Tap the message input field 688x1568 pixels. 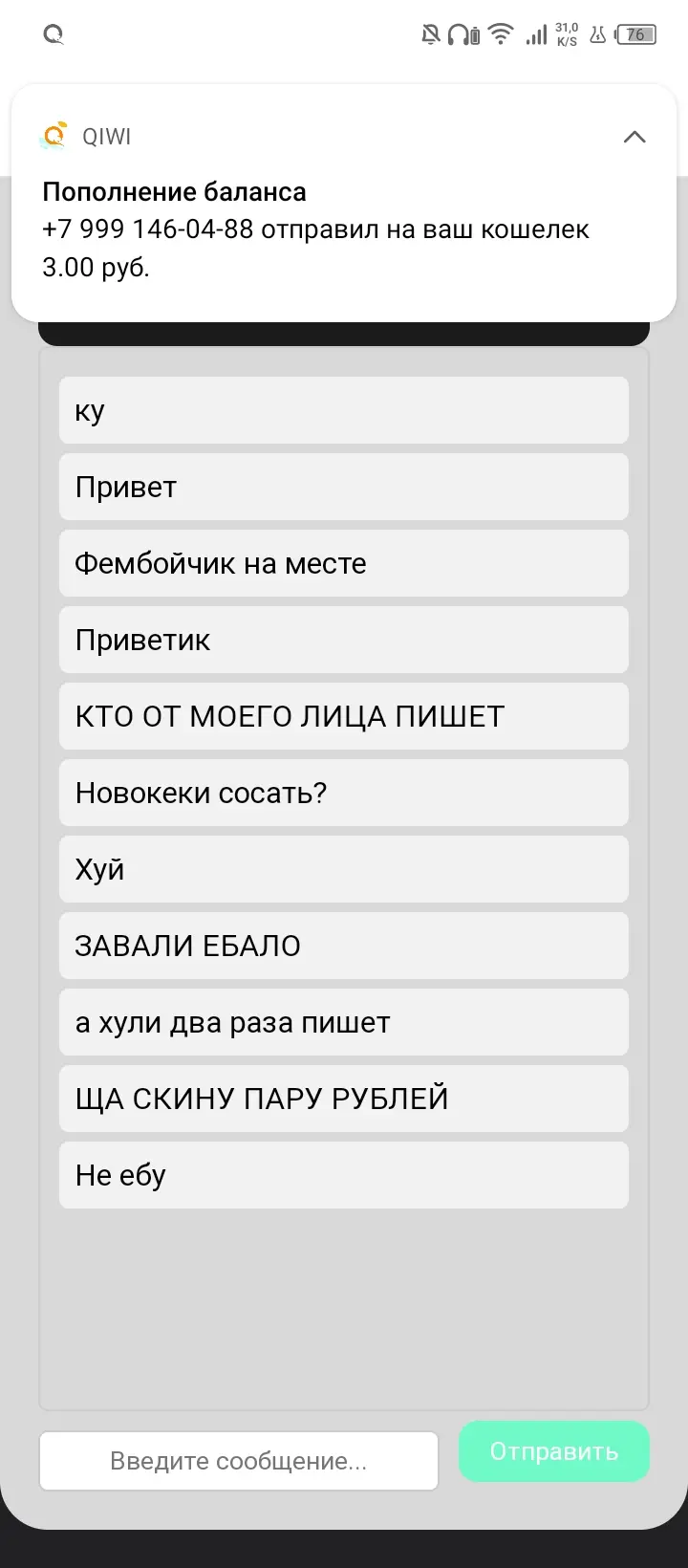239,1460
